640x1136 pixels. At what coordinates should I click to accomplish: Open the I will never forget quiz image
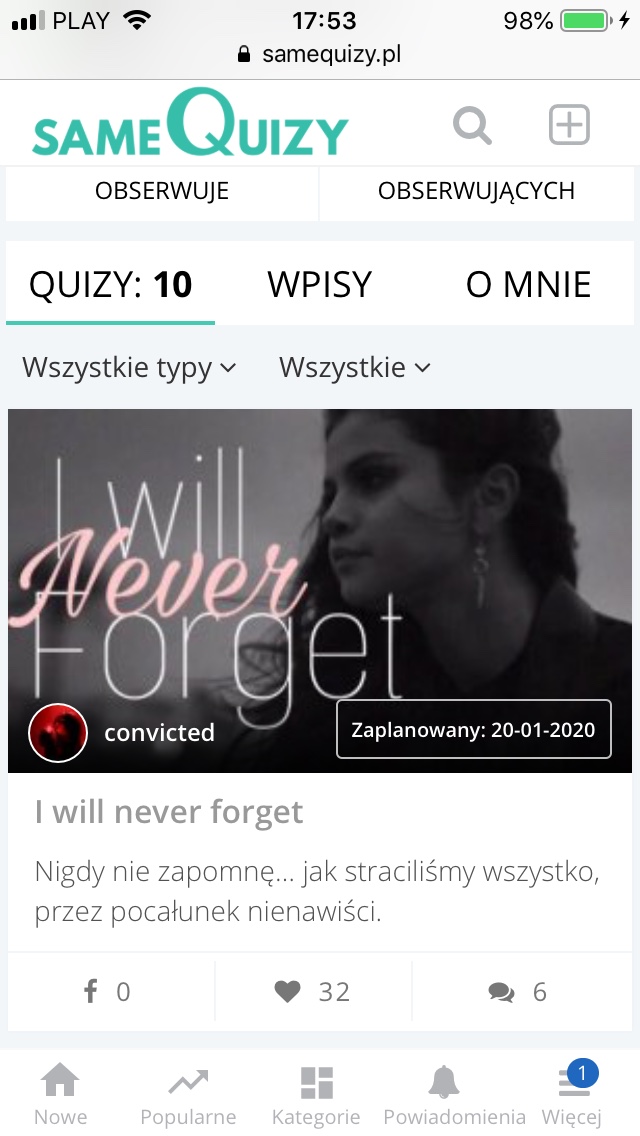point(320,560)
